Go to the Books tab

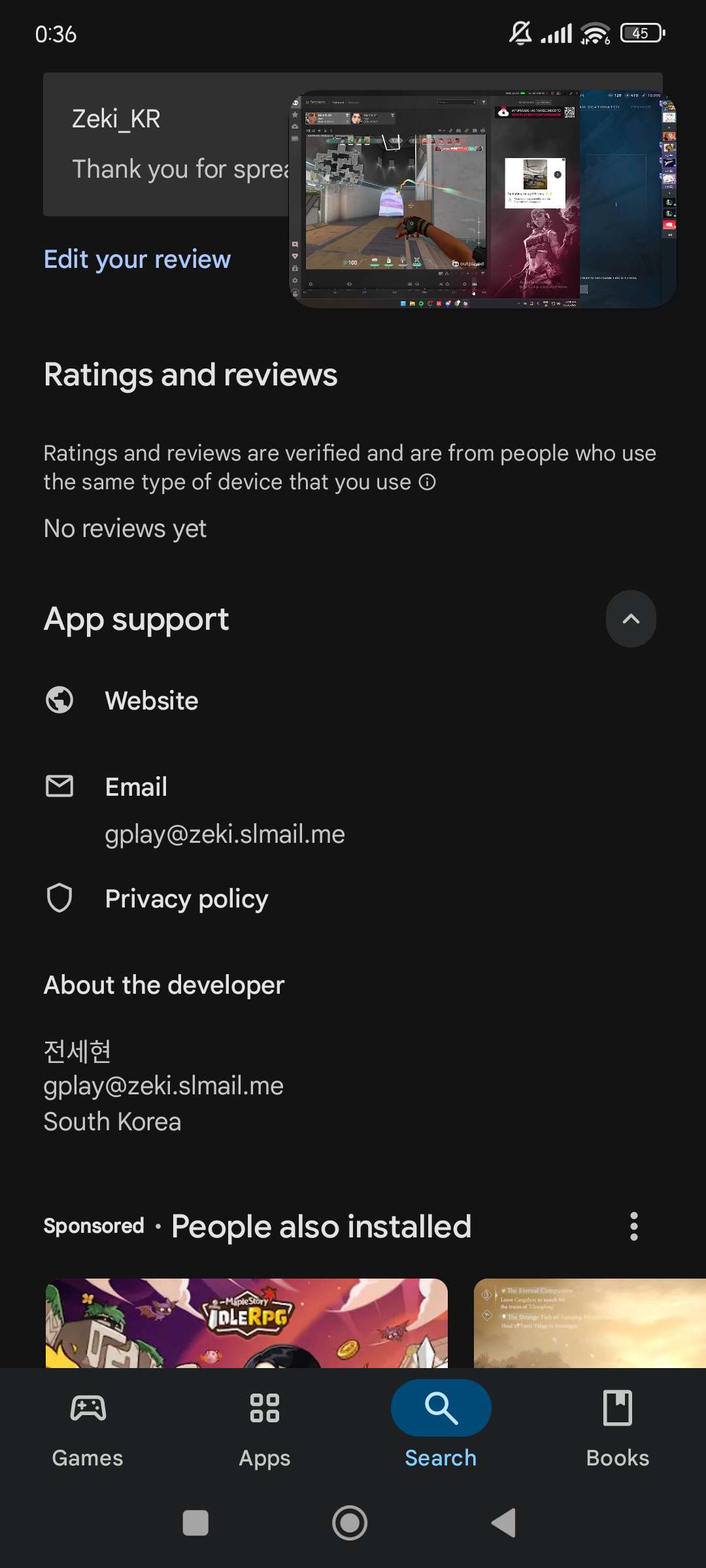618,1428
